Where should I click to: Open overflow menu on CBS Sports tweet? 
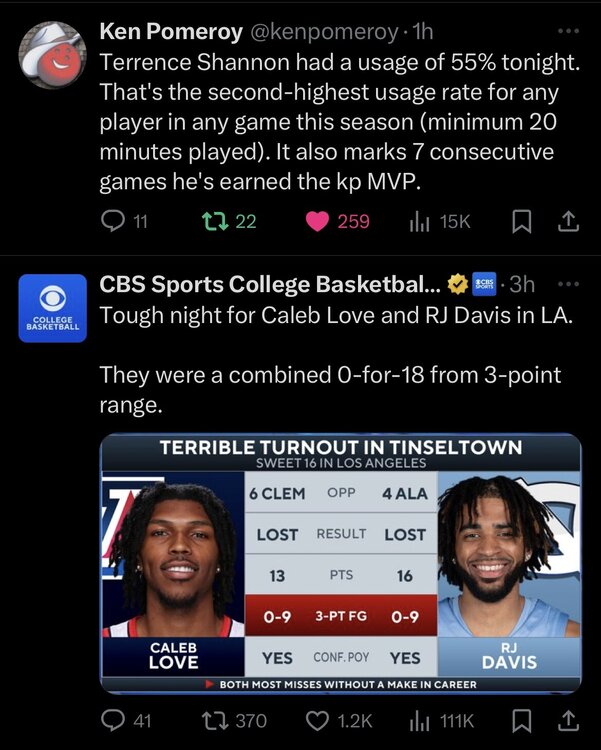(568, 282)
